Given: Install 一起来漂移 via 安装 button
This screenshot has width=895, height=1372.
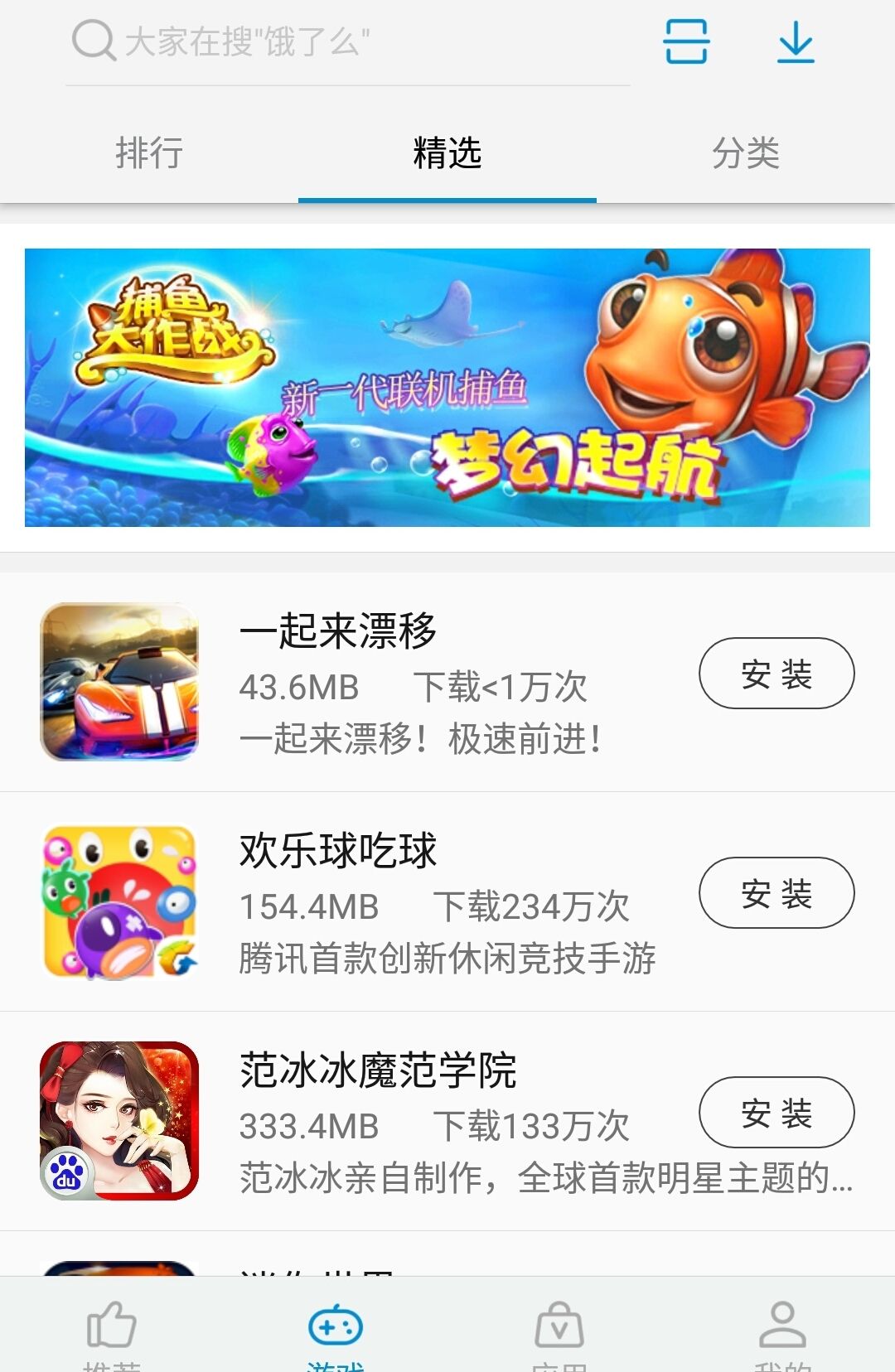Looking at the screenshot, I should point(776,674).
